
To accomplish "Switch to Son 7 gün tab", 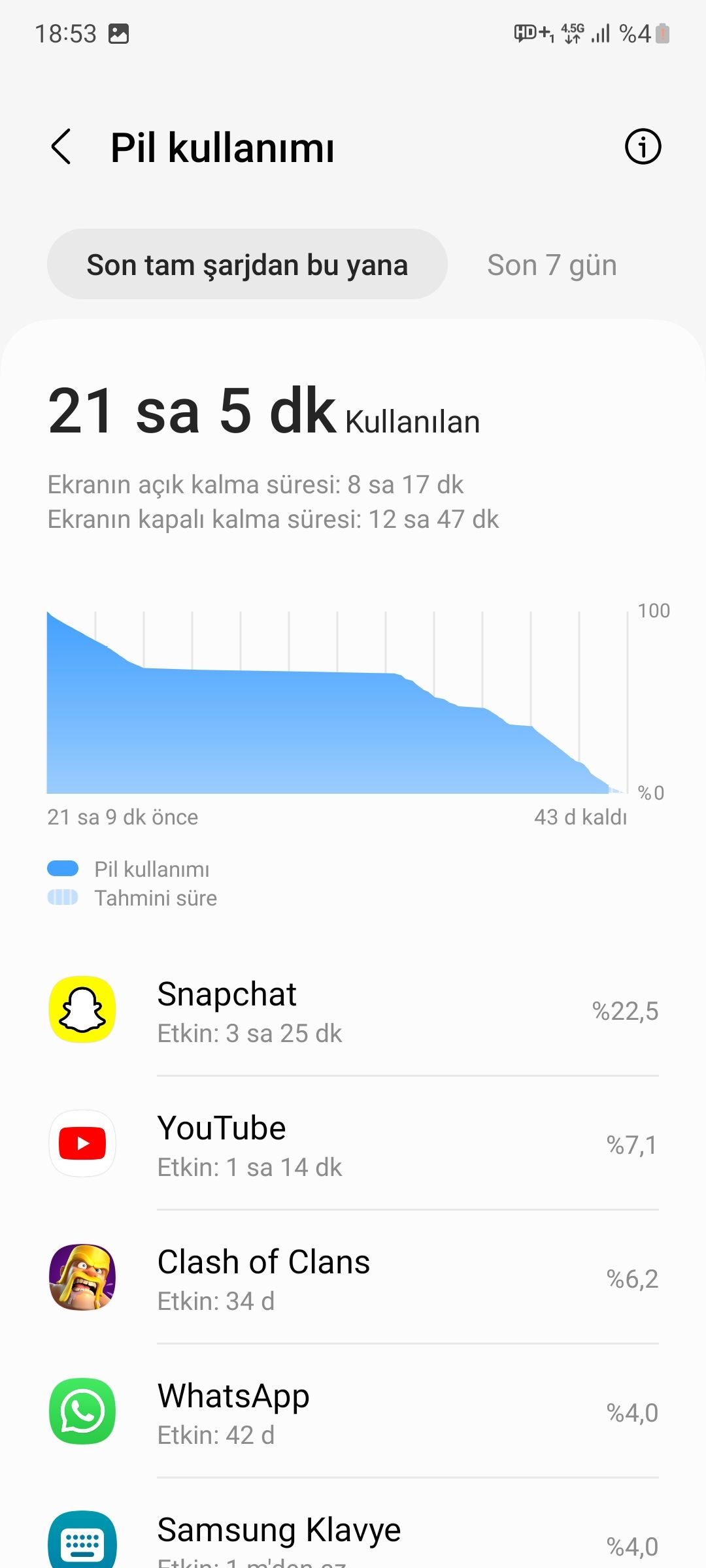I will [552, 265].
